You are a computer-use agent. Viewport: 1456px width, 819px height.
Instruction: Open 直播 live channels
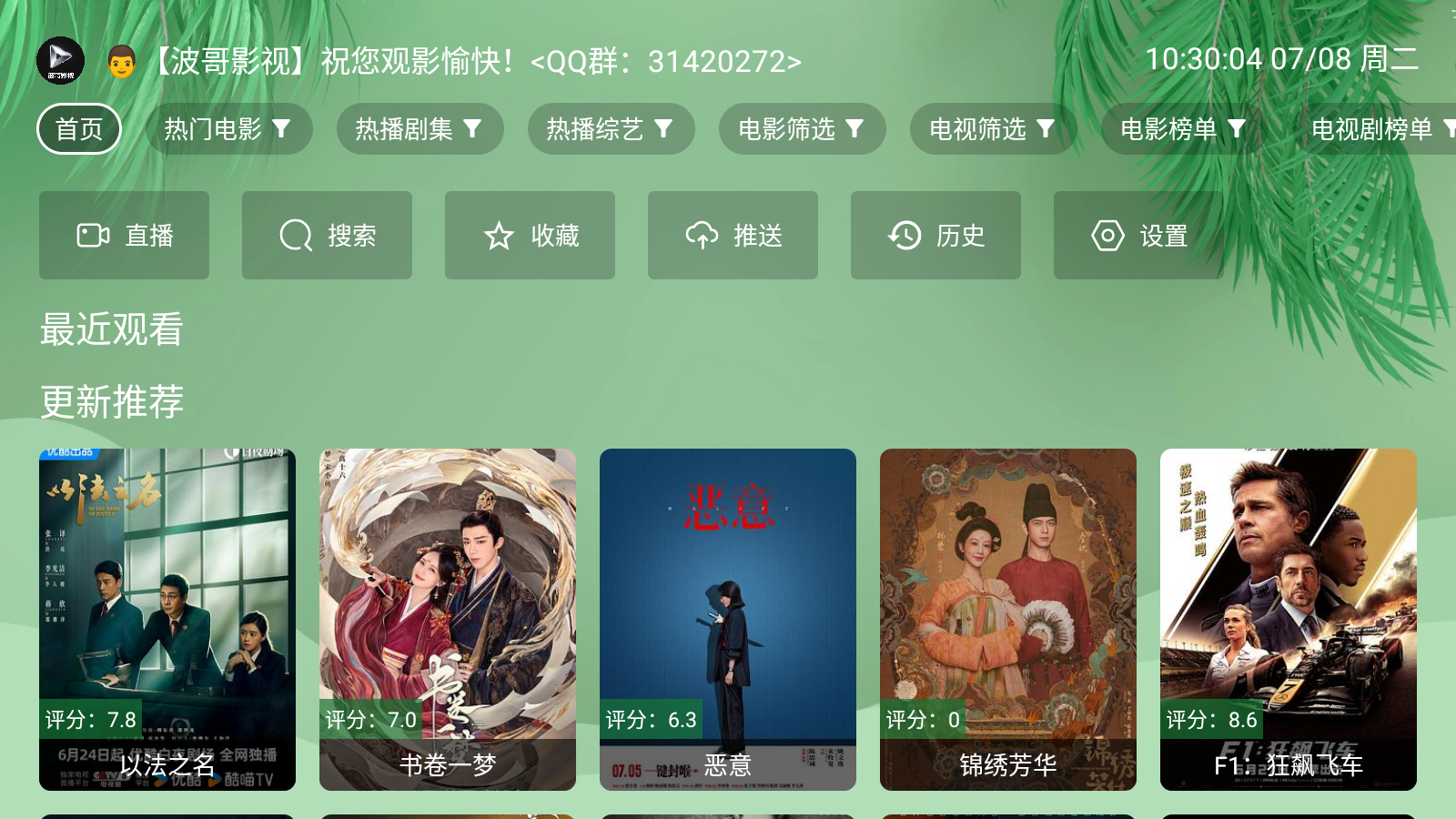click(x=124, y=236)
